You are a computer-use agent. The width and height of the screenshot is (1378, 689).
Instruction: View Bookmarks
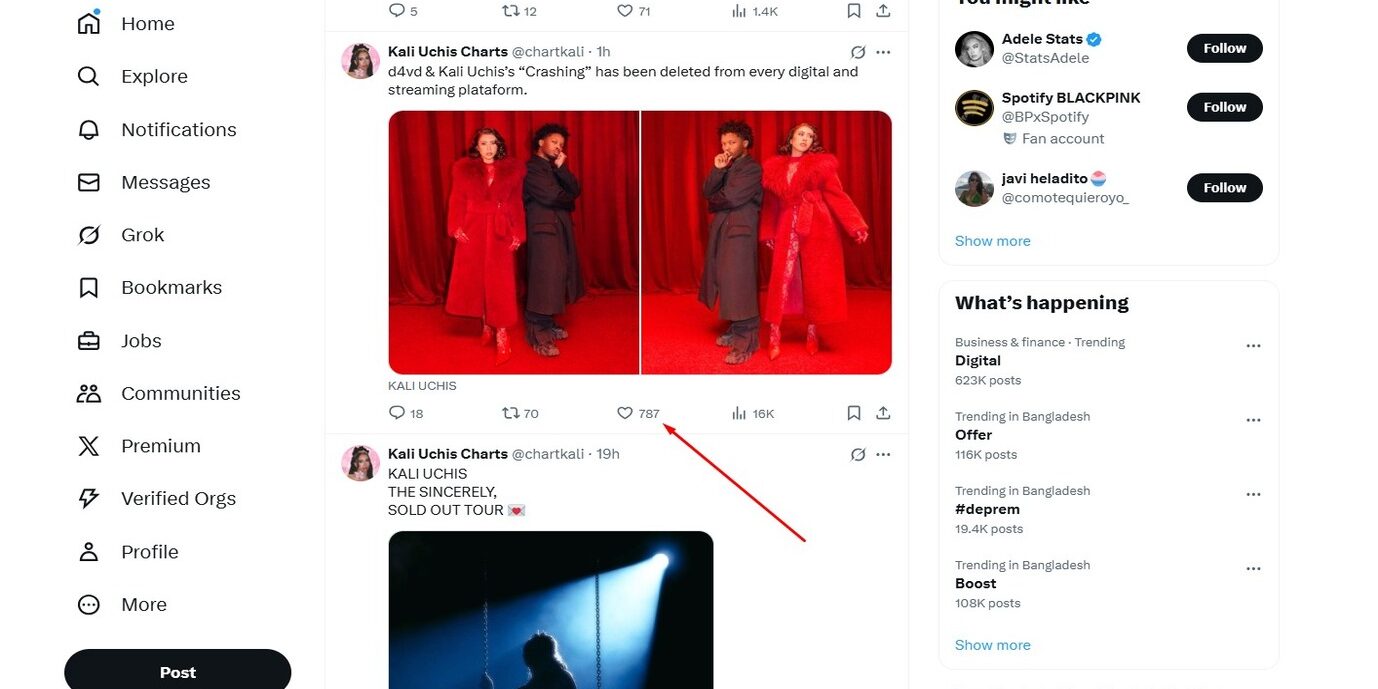point(171,288)
